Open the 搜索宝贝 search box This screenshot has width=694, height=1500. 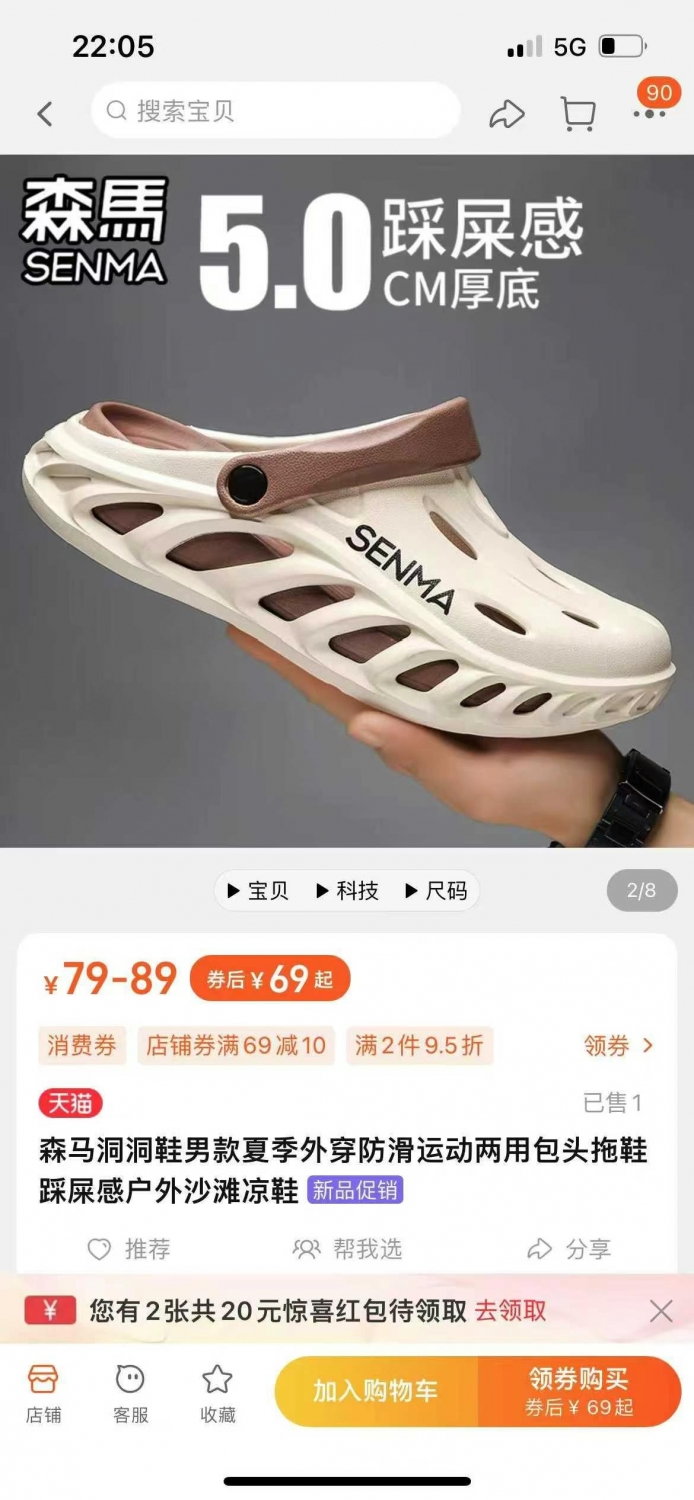tap(275, 111)
